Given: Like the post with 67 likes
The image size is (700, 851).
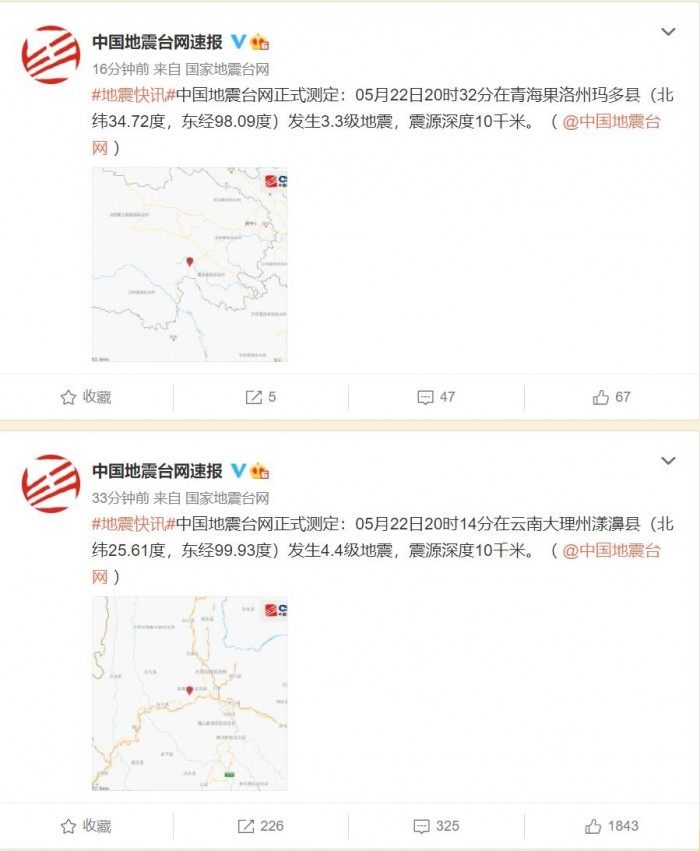Looking at the screenshot, I should (x=611, y=397).
